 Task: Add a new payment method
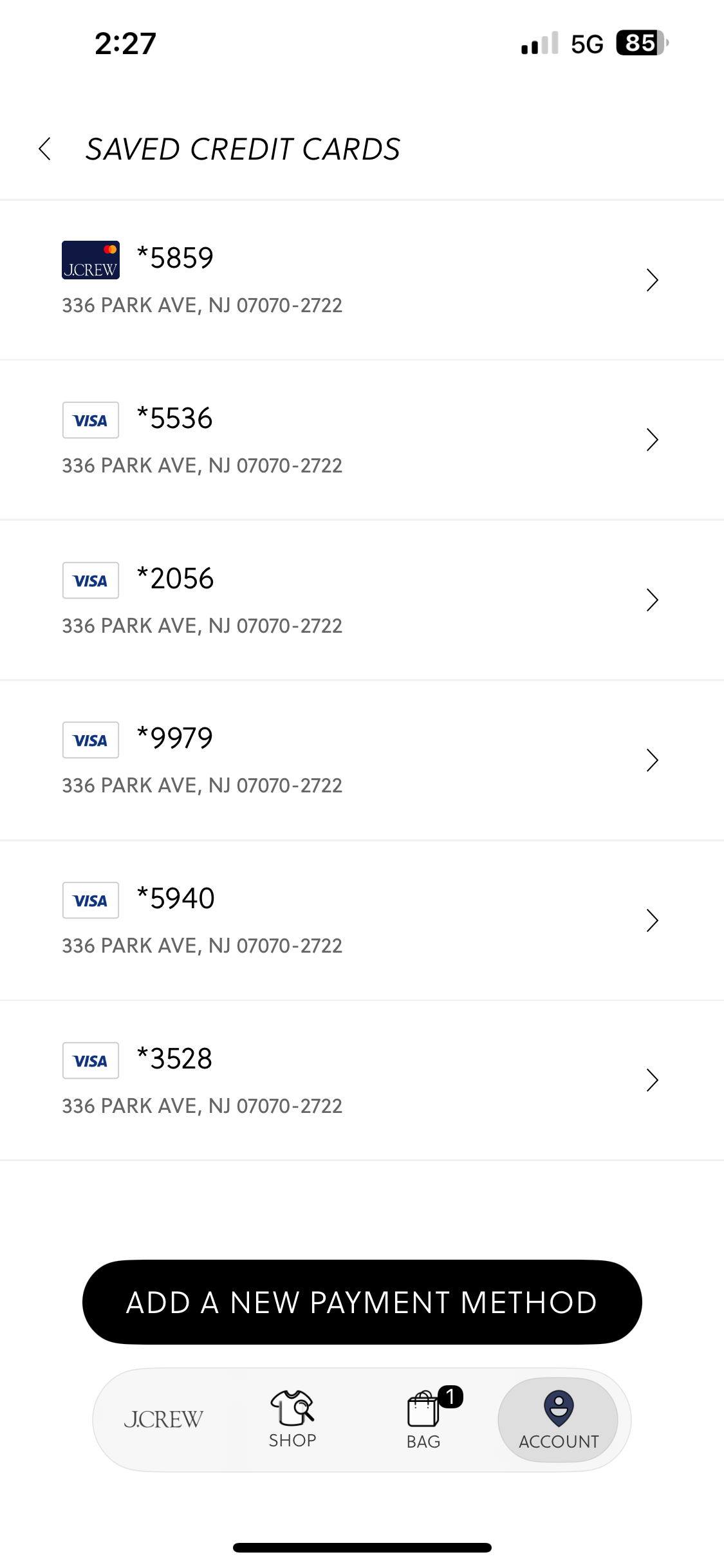[x=362, y=1302]
